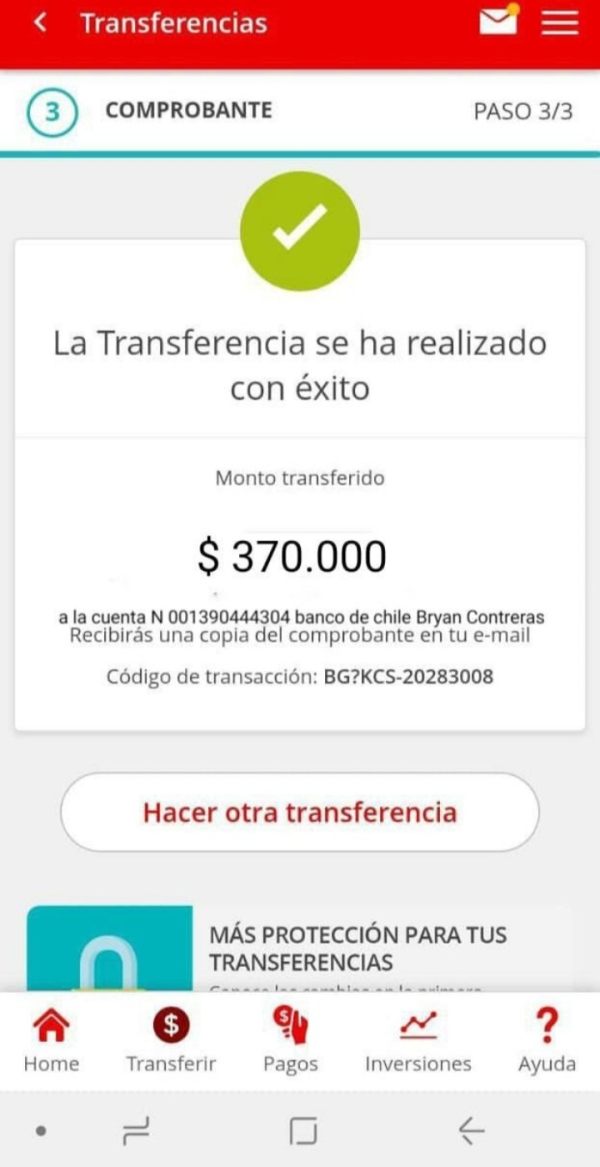Go to the Inversiones tab
600x1167 pixels.
click(418, 1040)
